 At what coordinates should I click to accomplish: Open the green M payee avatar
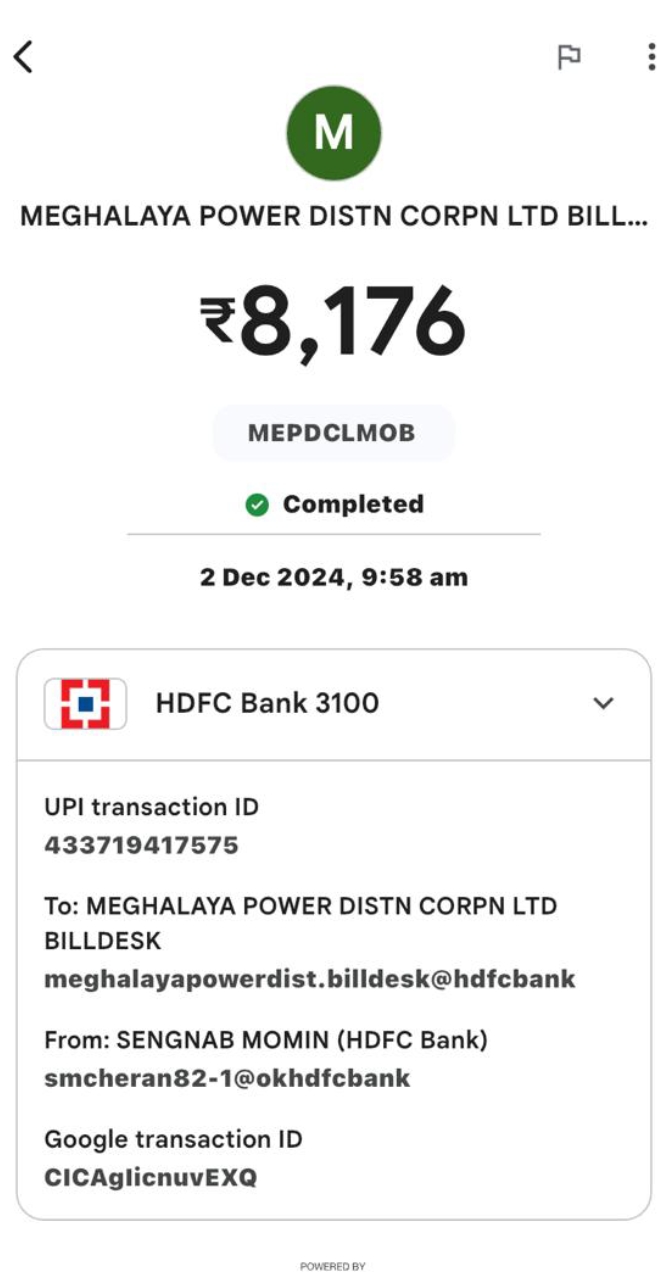click(334, 133)
